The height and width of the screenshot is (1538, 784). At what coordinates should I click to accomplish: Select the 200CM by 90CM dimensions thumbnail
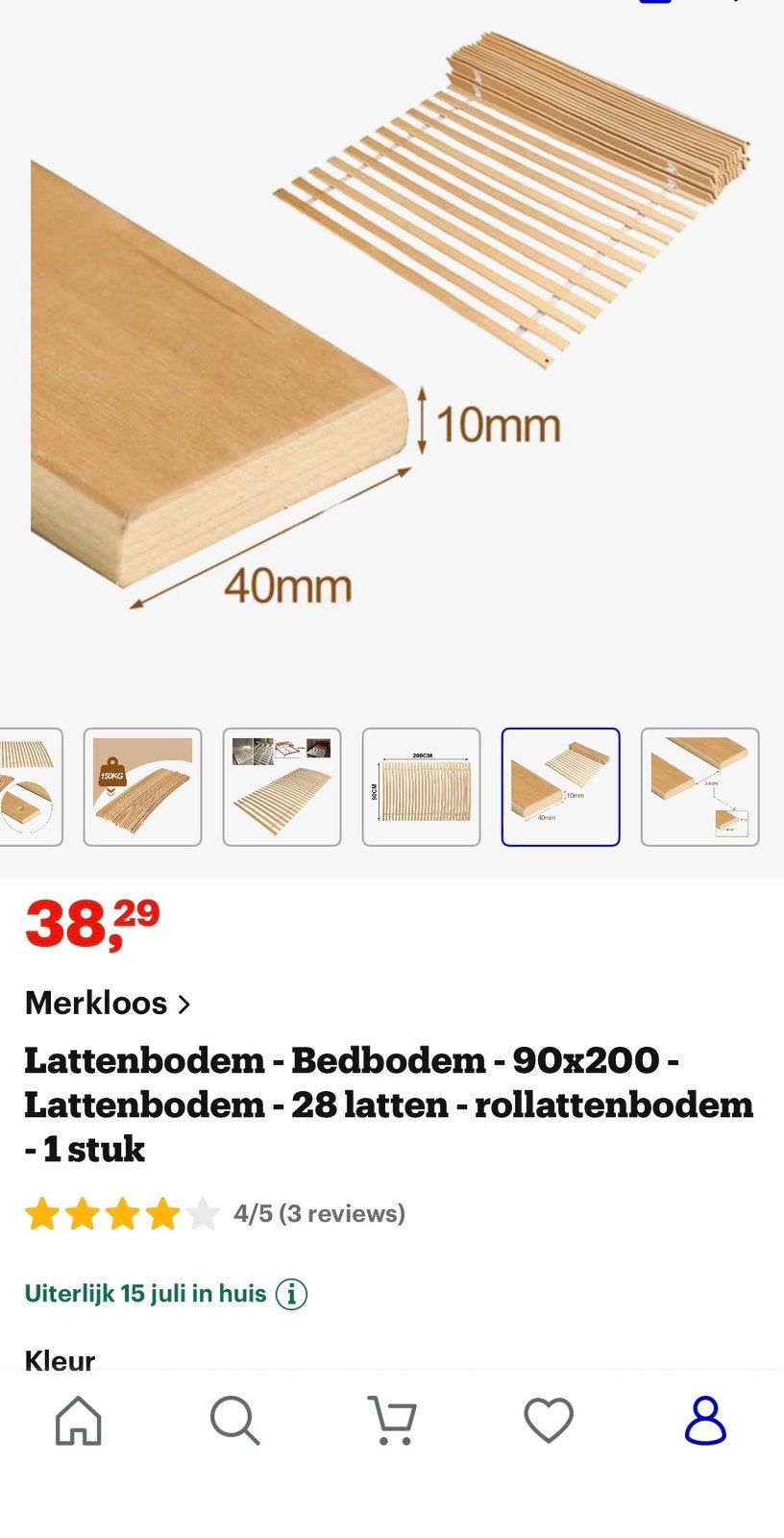(x=421, y=786)
